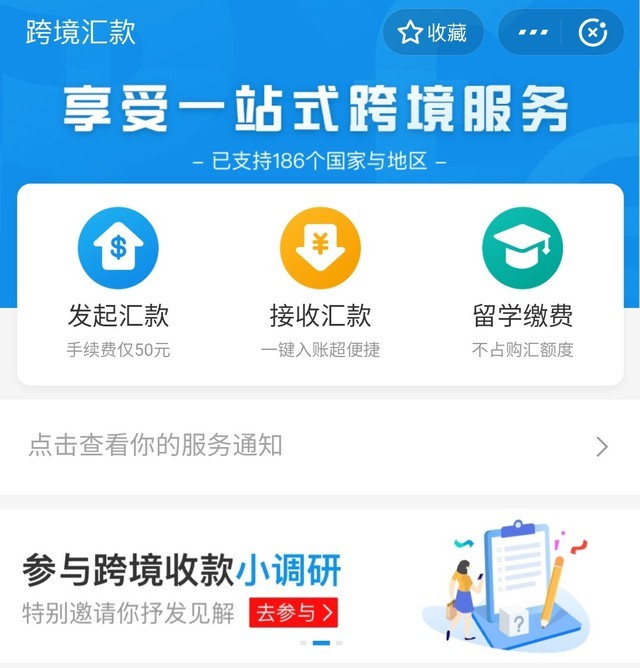Open the three-dot more options menu

coord(533,33)
